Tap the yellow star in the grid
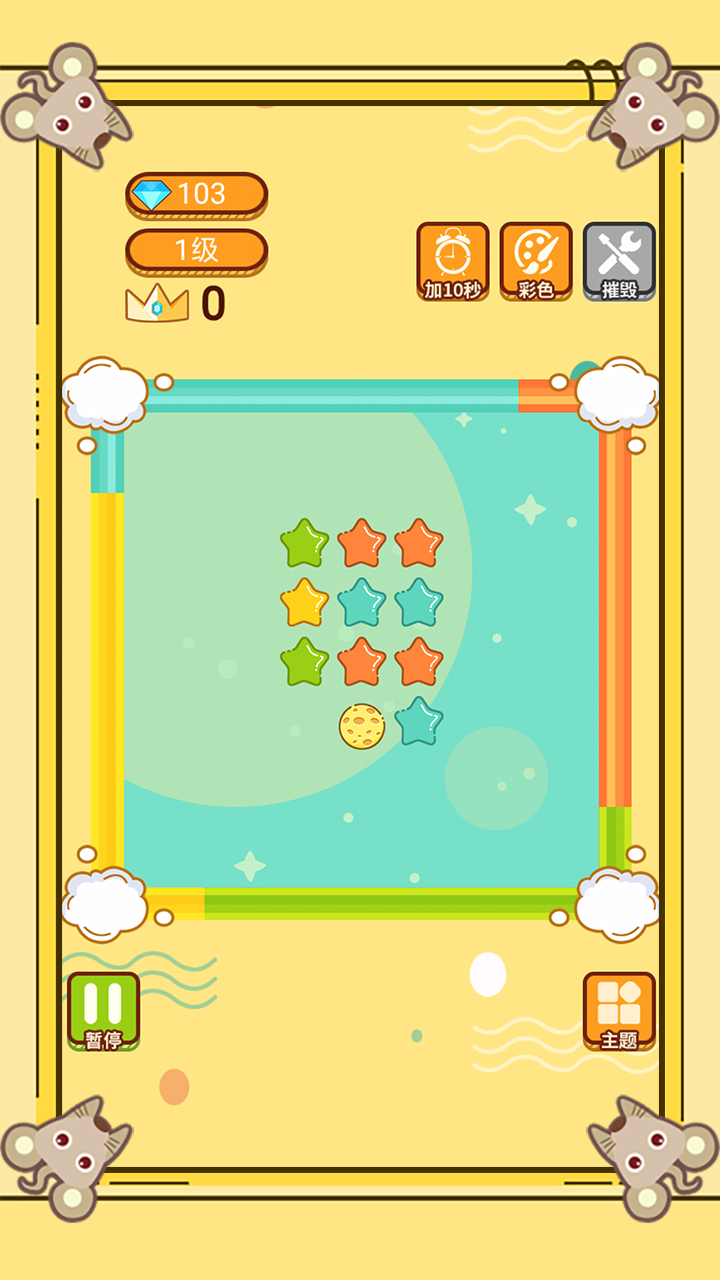720x1280 pixels. point(304,603)
